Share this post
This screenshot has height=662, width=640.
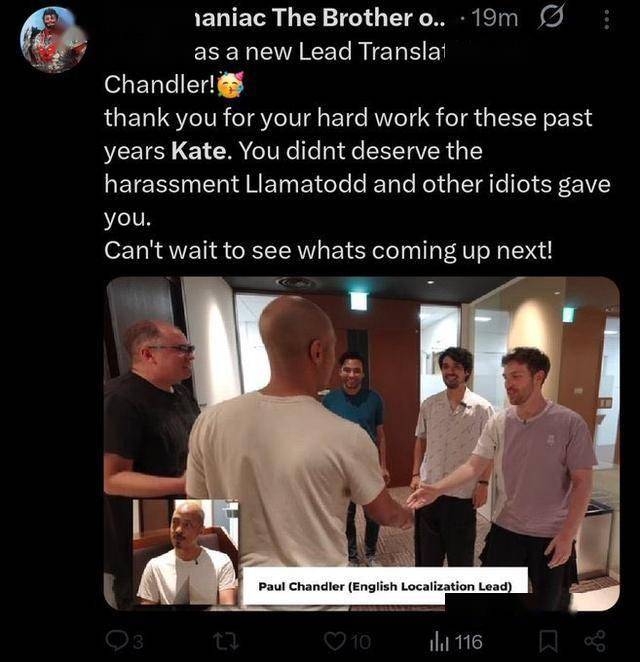(x=594, y=641)
